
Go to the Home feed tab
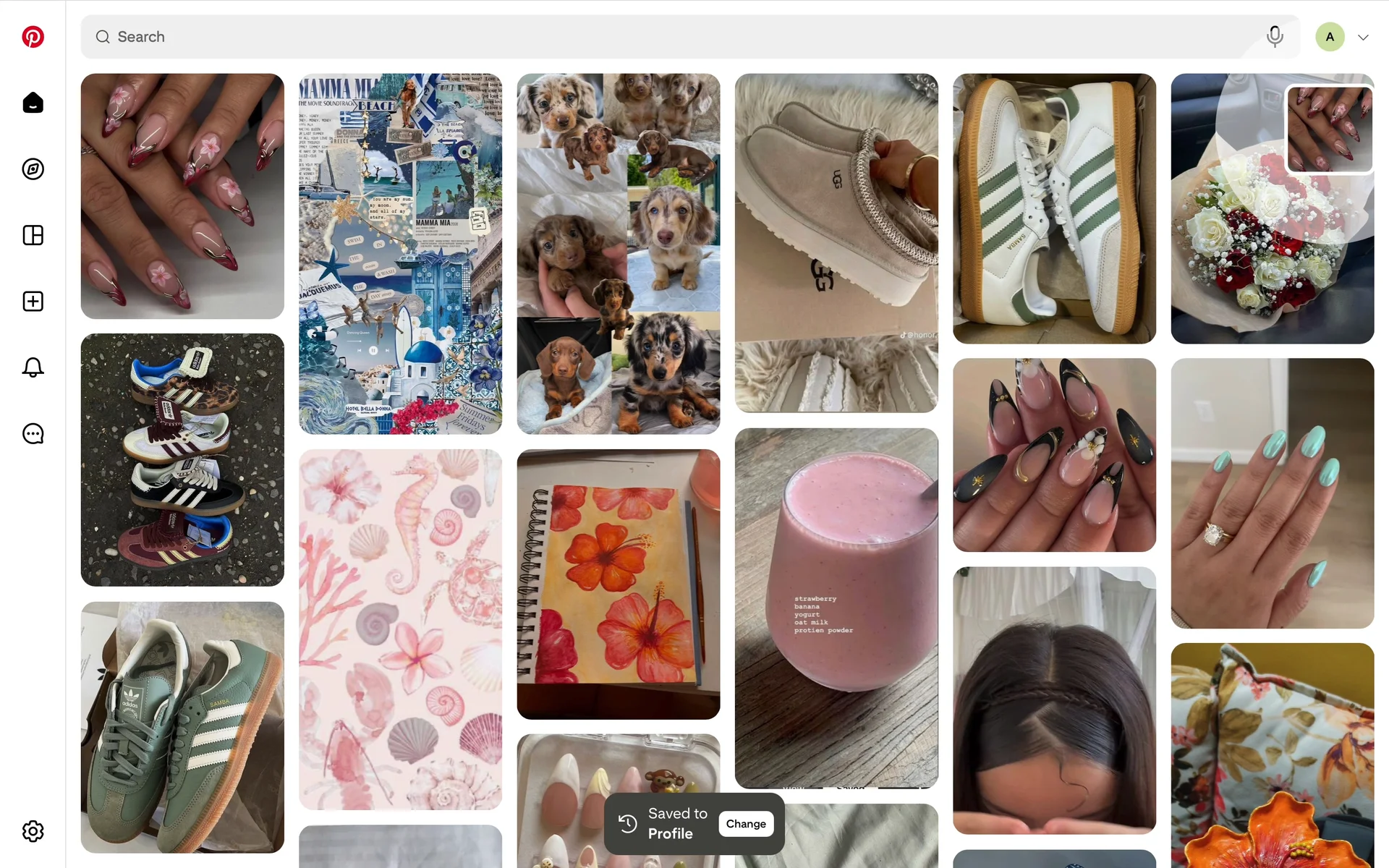point(33,103)
